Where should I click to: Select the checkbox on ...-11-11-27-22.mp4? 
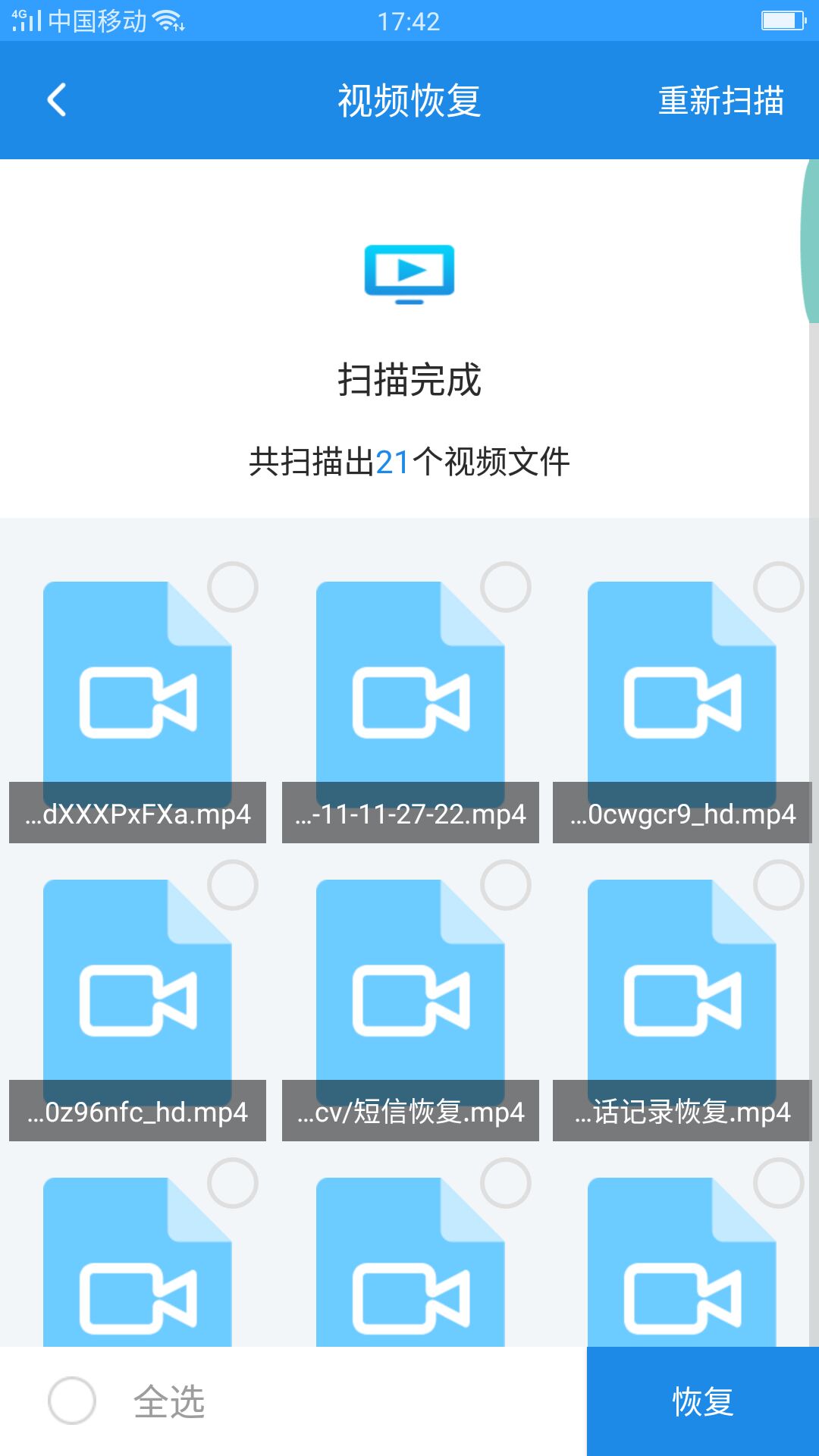pyautogui.click(x=505, y=587)
